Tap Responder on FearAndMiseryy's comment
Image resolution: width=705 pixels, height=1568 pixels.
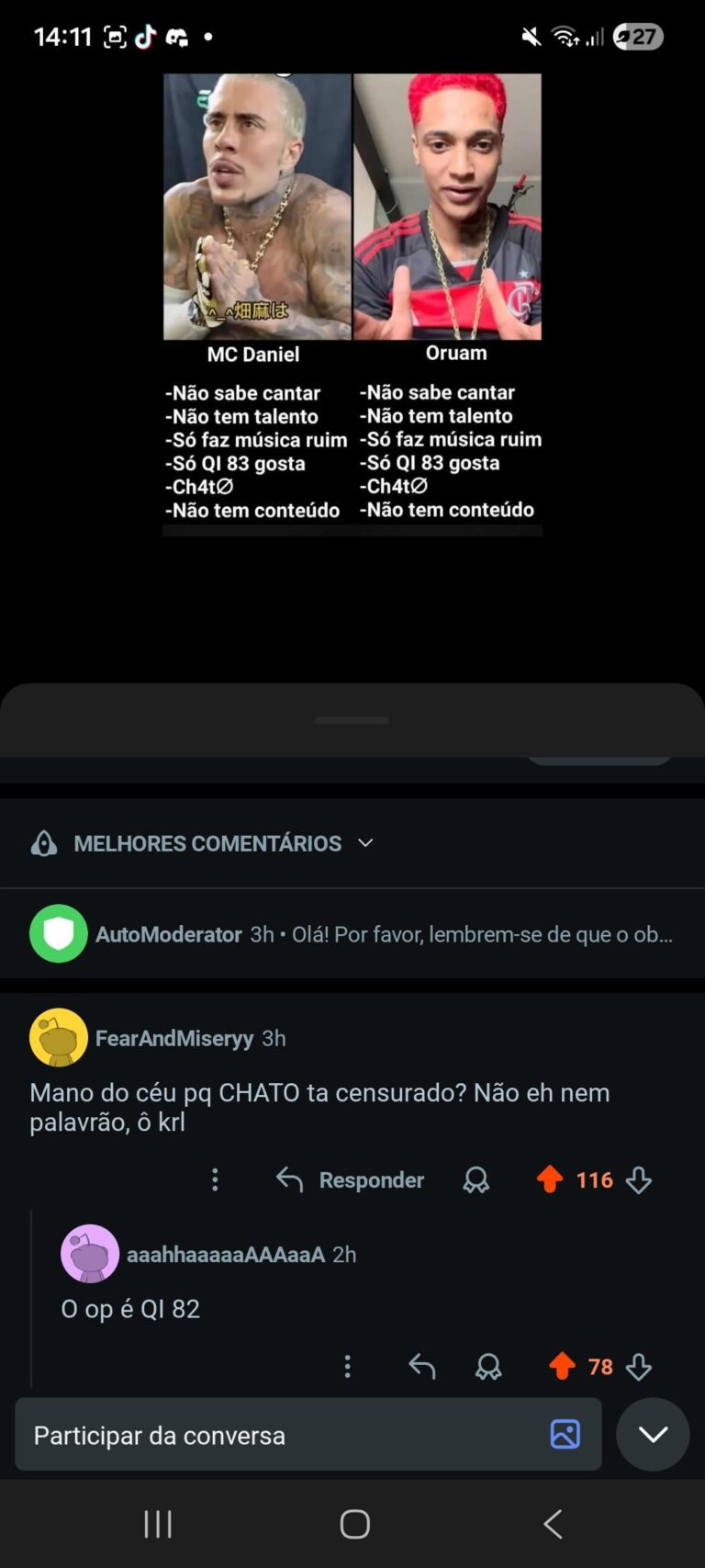click(351, 1179)
